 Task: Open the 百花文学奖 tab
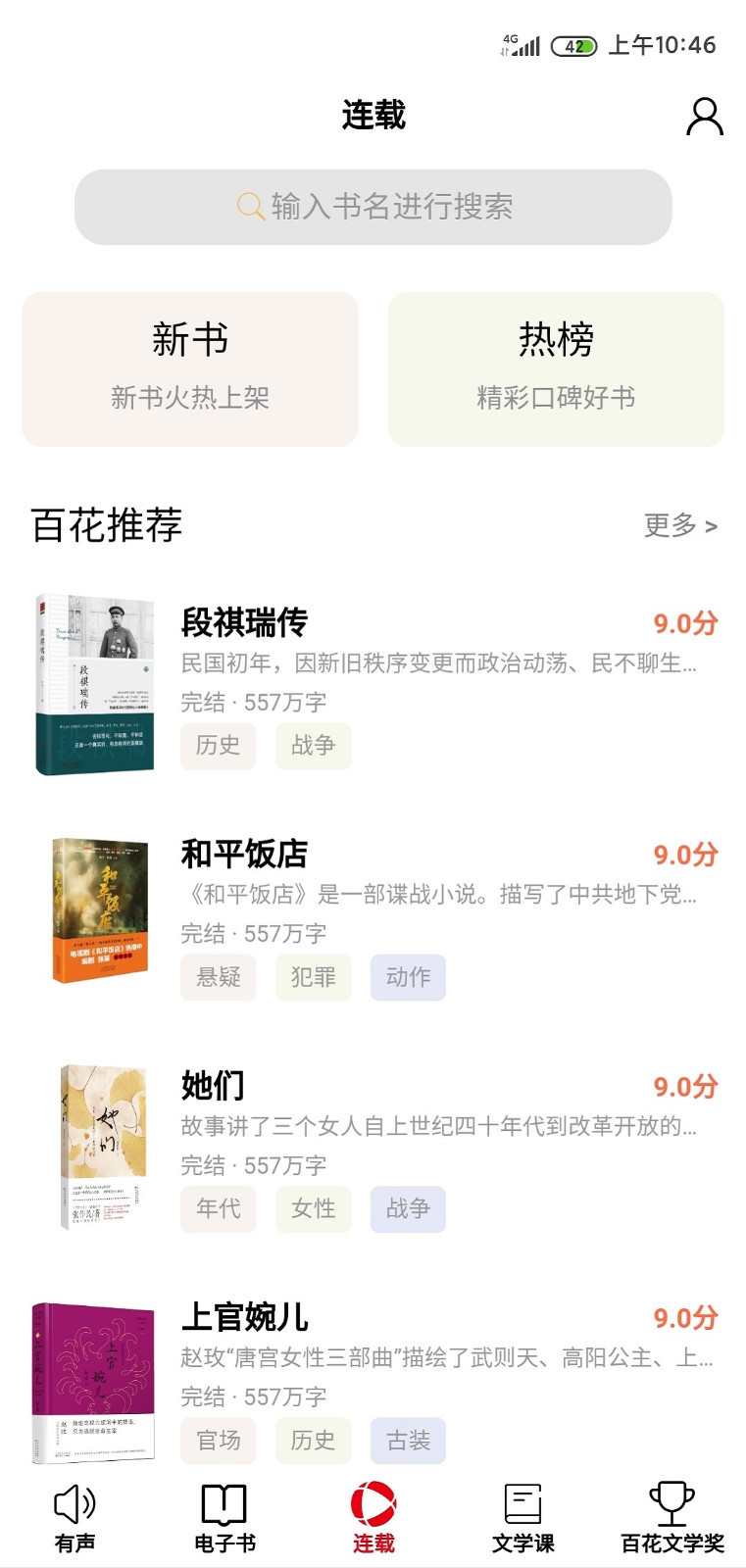(672, 1517)
